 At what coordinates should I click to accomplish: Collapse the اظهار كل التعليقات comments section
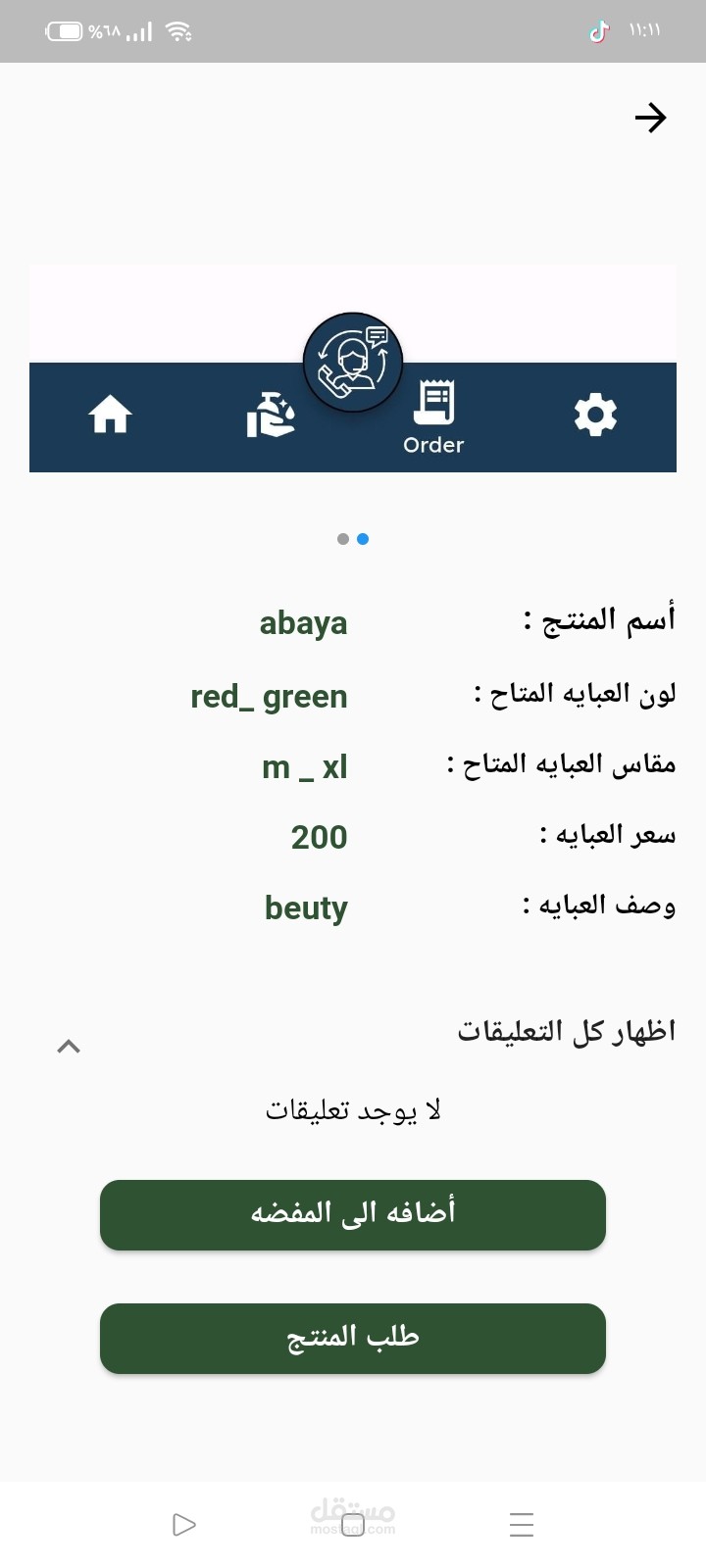click(x=69, y=1046)
